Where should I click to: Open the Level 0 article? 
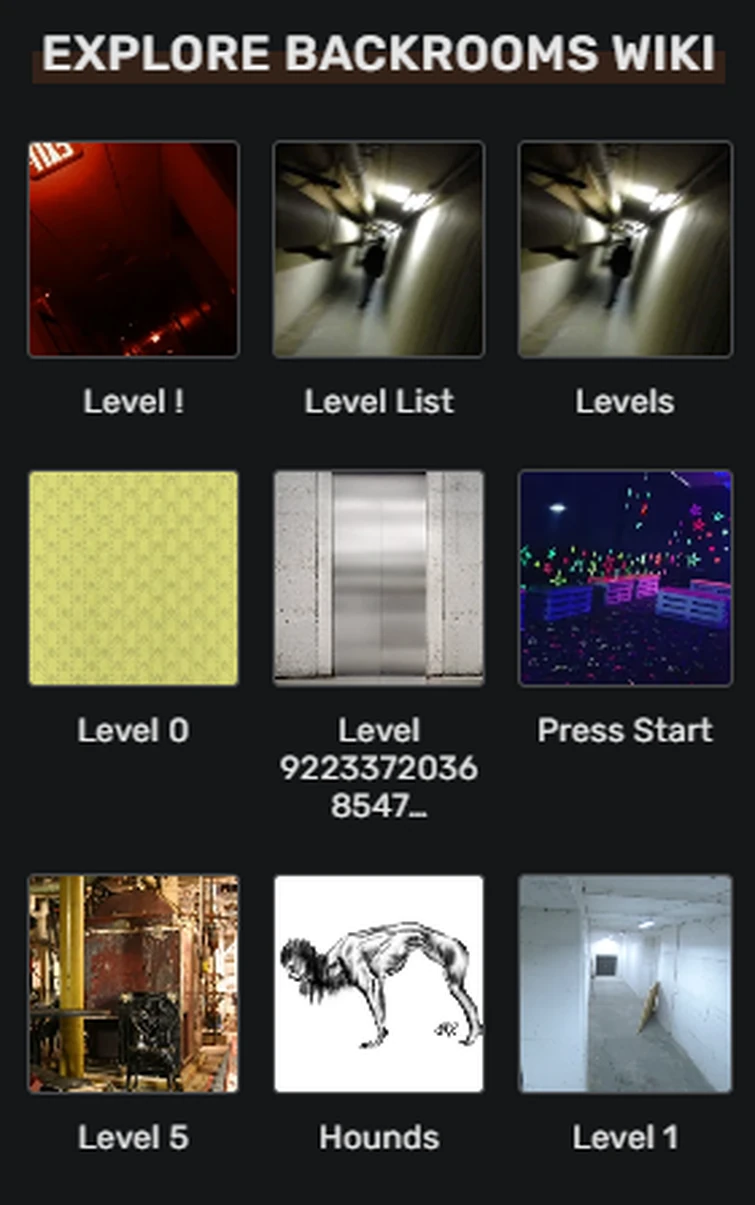click(133, 578)
